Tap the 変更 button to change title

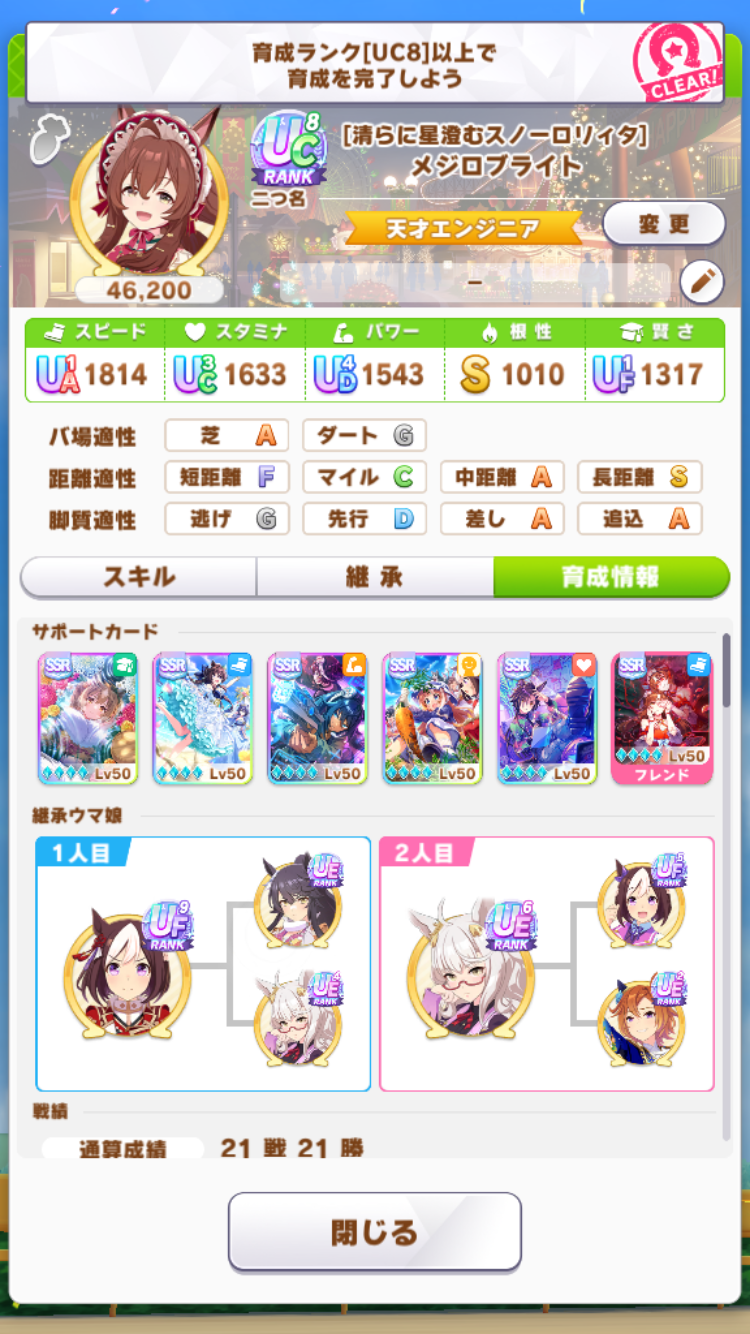tap(663, 223)
